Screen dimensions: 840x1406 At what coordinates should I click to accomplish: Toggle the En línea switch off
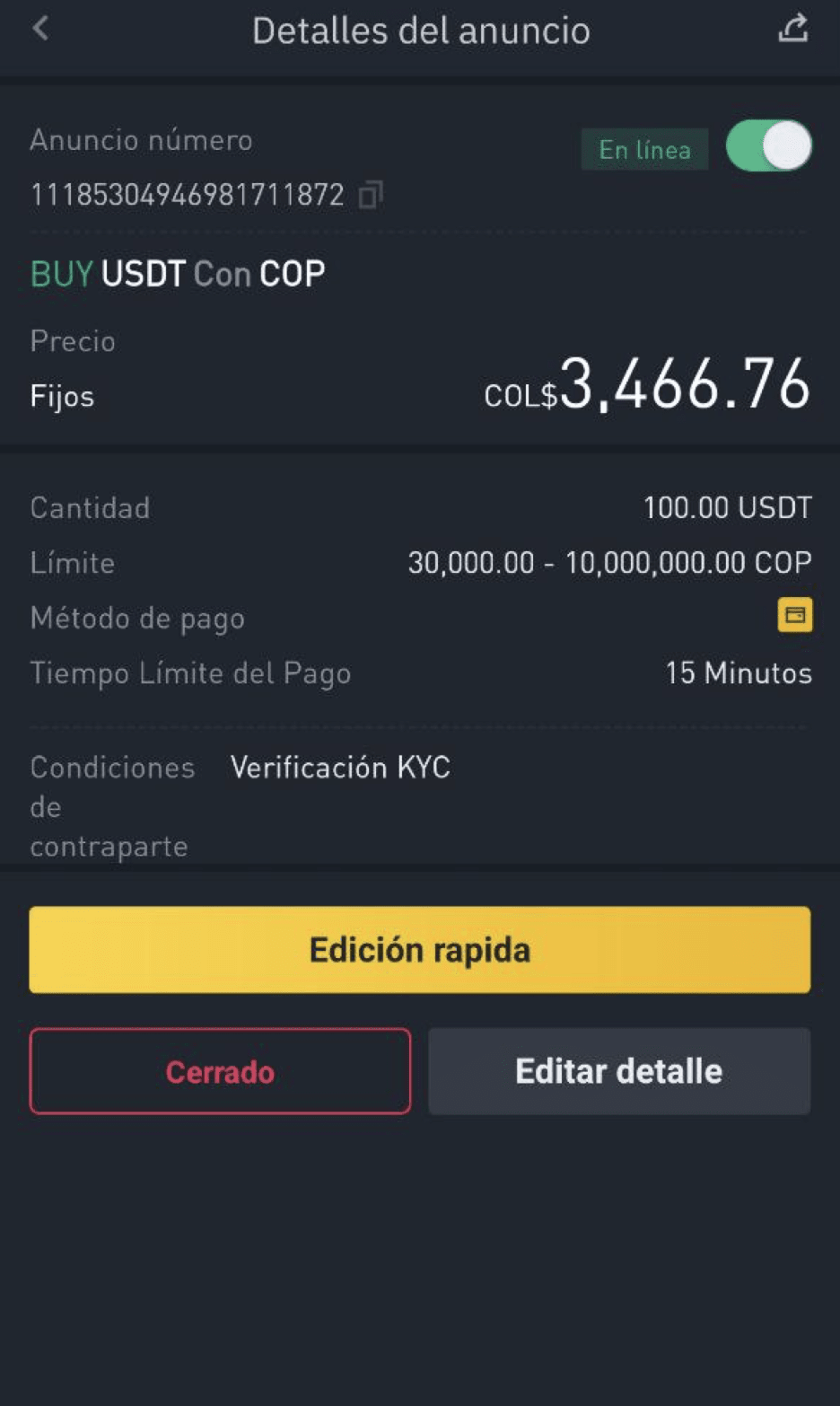(x=769, y=146)
